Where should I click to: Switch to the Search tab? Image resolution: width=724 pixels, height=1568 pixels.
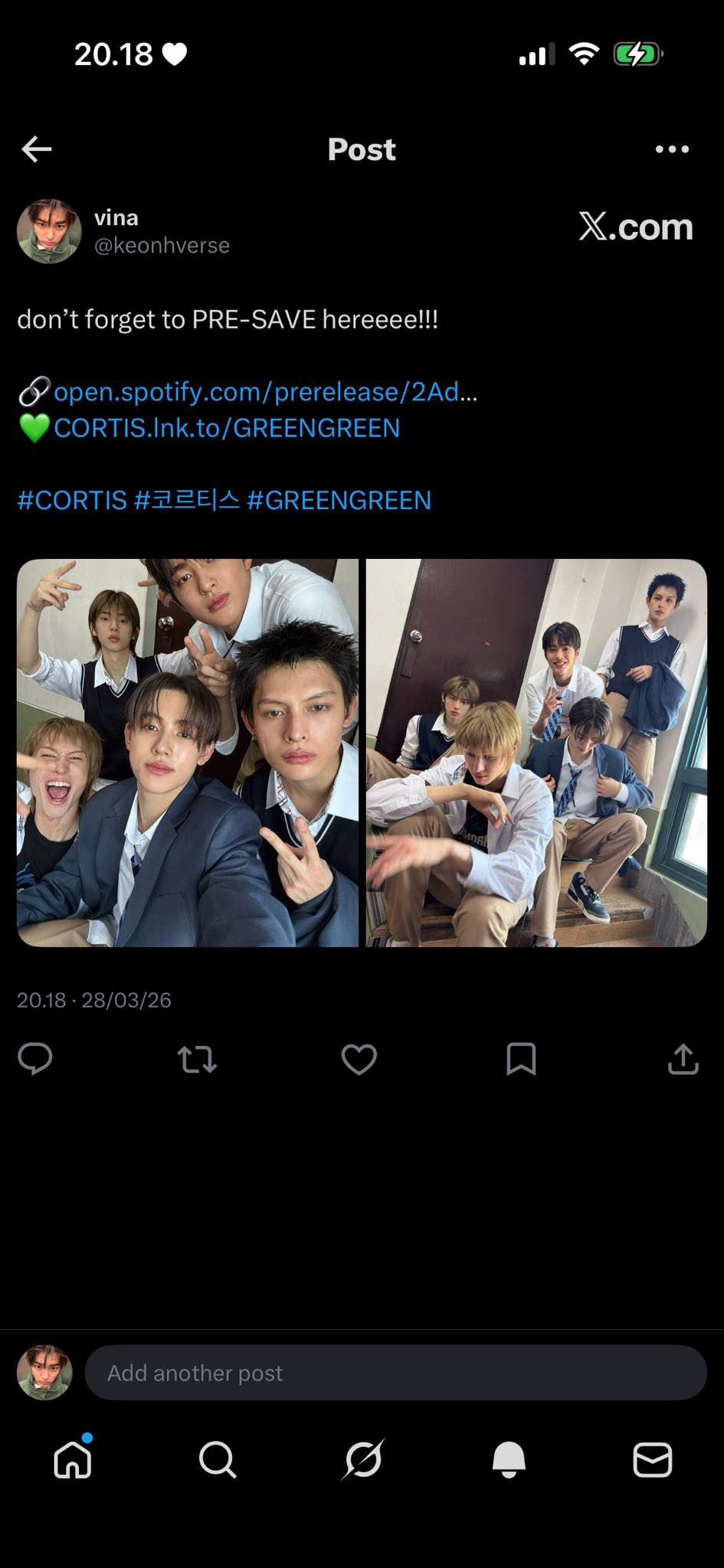click(x=218, y=1460)
